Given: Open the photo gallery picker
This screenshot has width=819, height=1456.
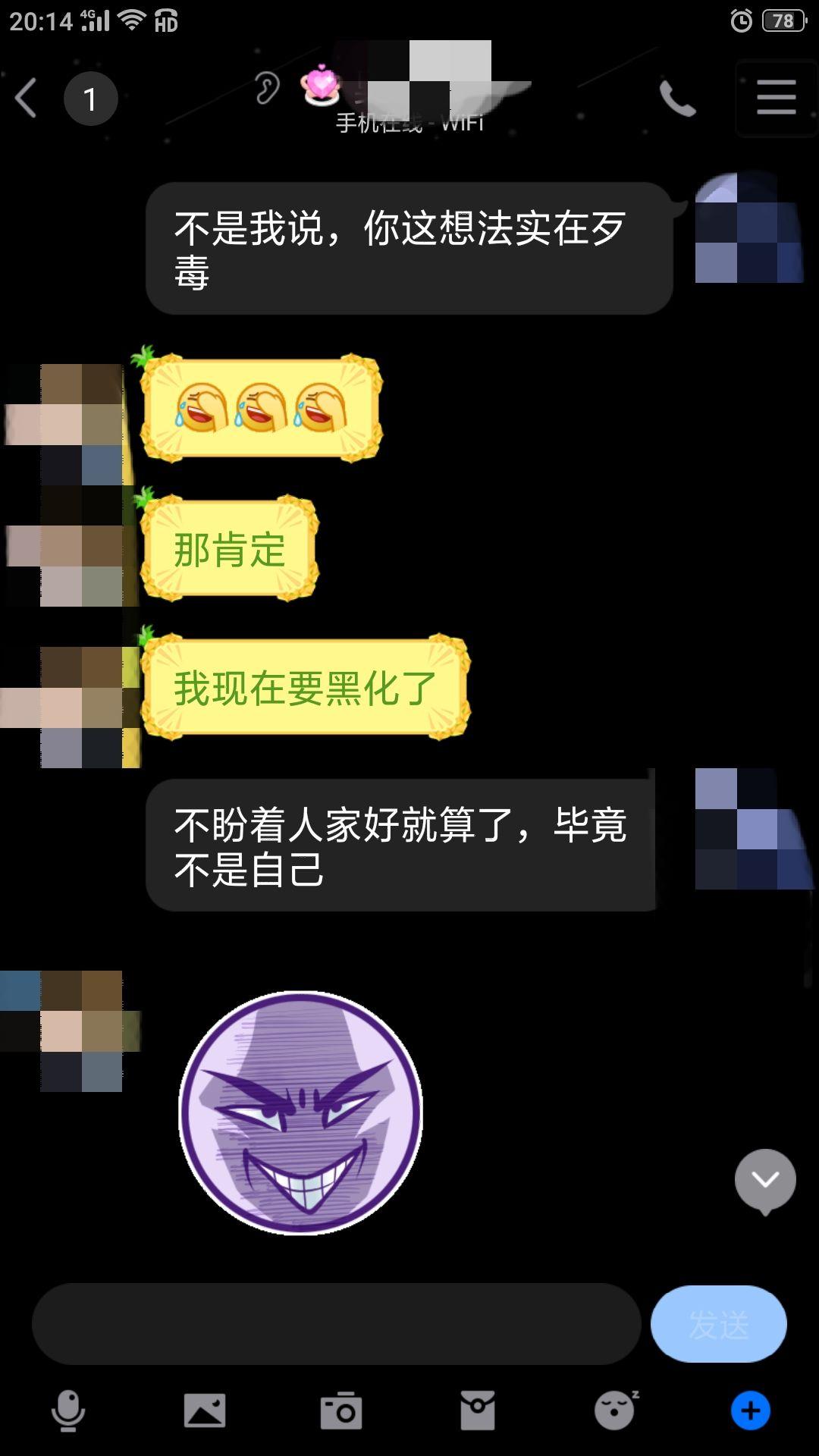Looking at the screenshot, I should 205,1410.
